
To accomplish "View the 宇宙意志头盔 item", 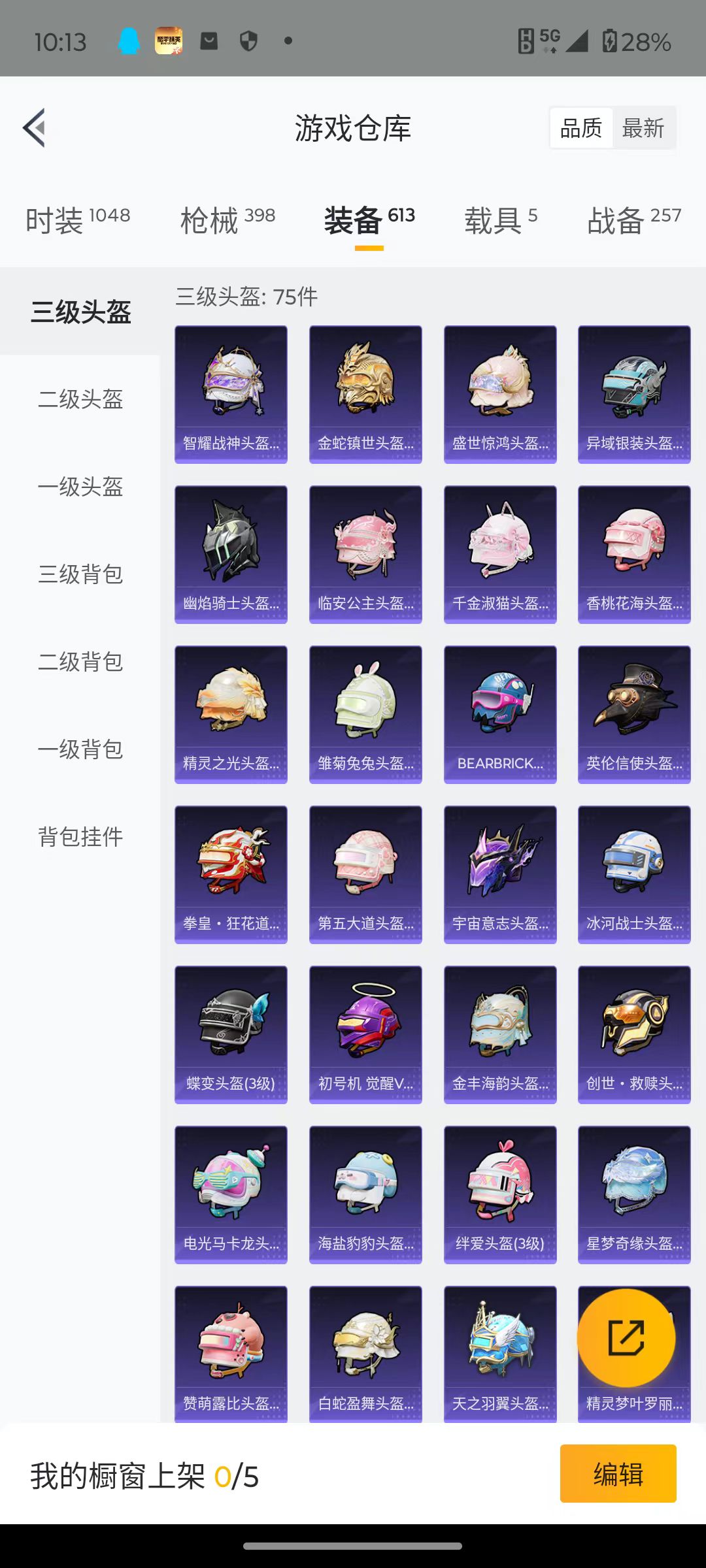I will [500, 874].
